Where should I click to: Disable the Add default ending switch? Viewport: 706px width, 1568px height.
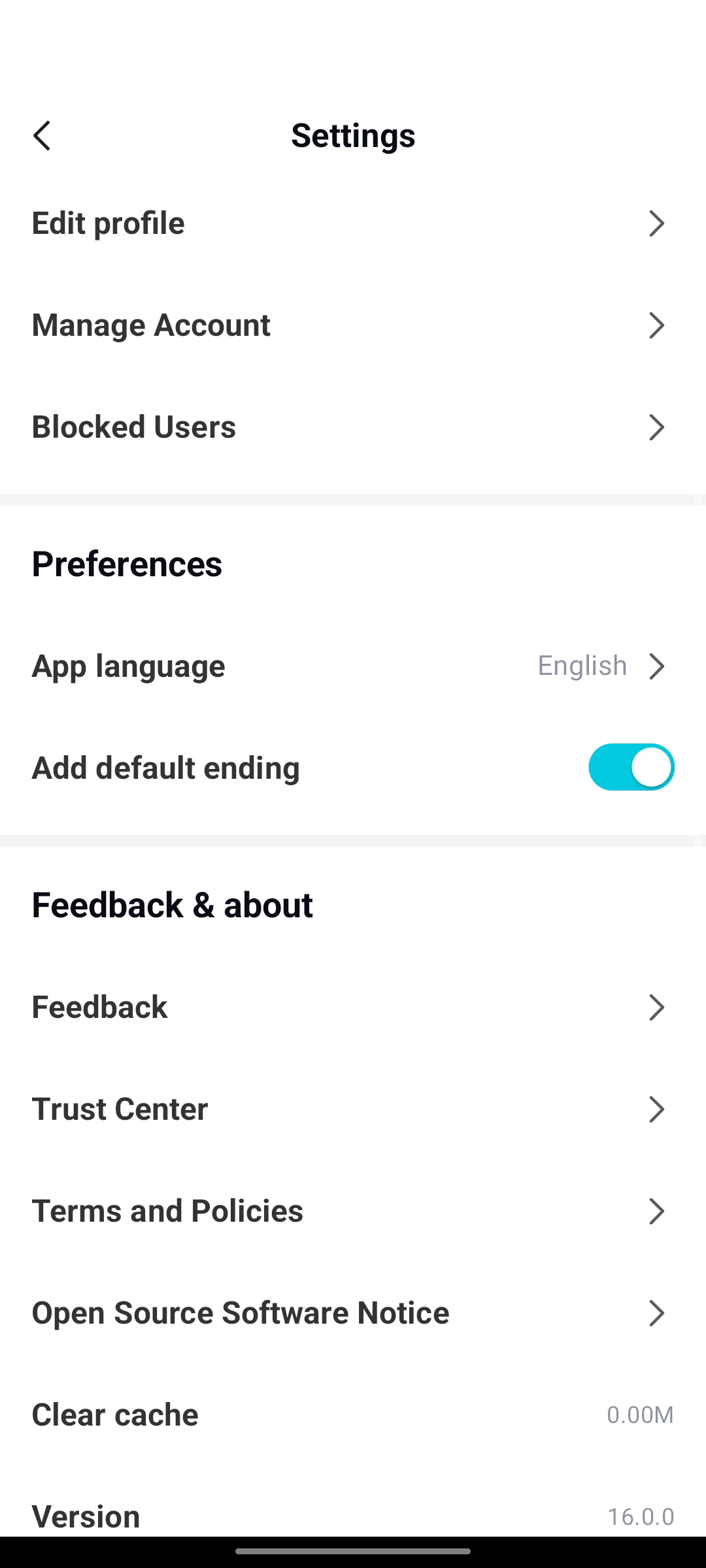tap(631, 767)
